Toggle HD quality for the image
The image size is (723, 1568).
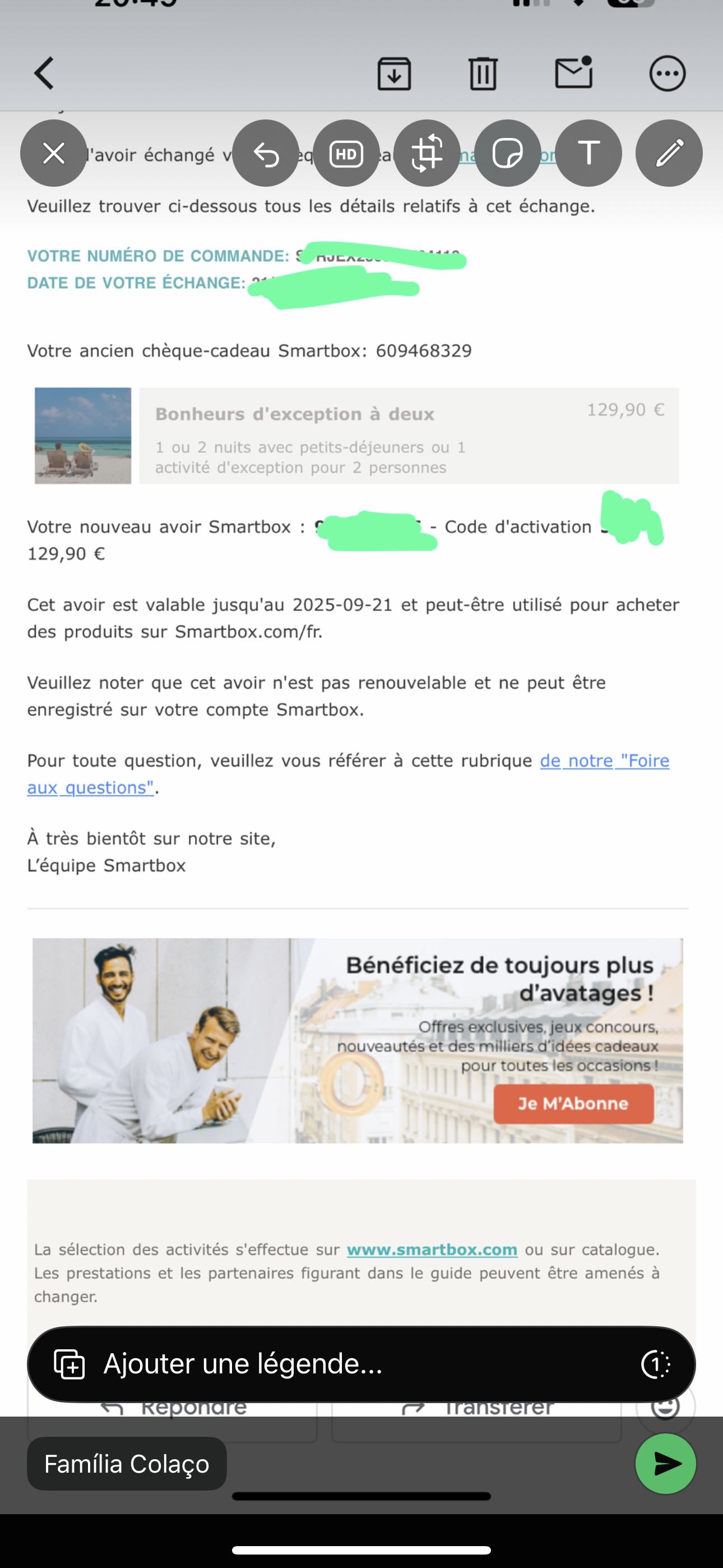tap(347, 154)
